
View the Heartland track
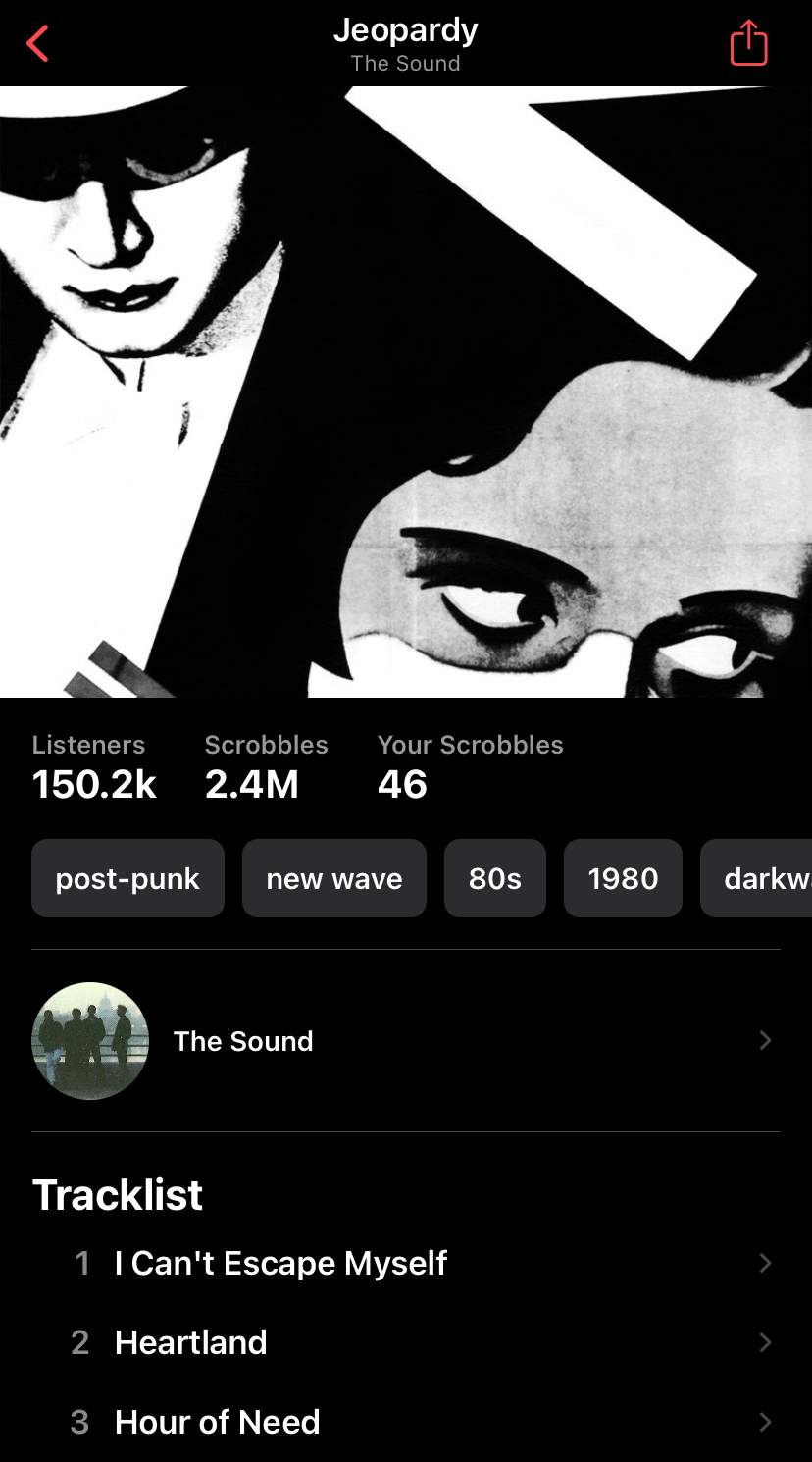406,1342
